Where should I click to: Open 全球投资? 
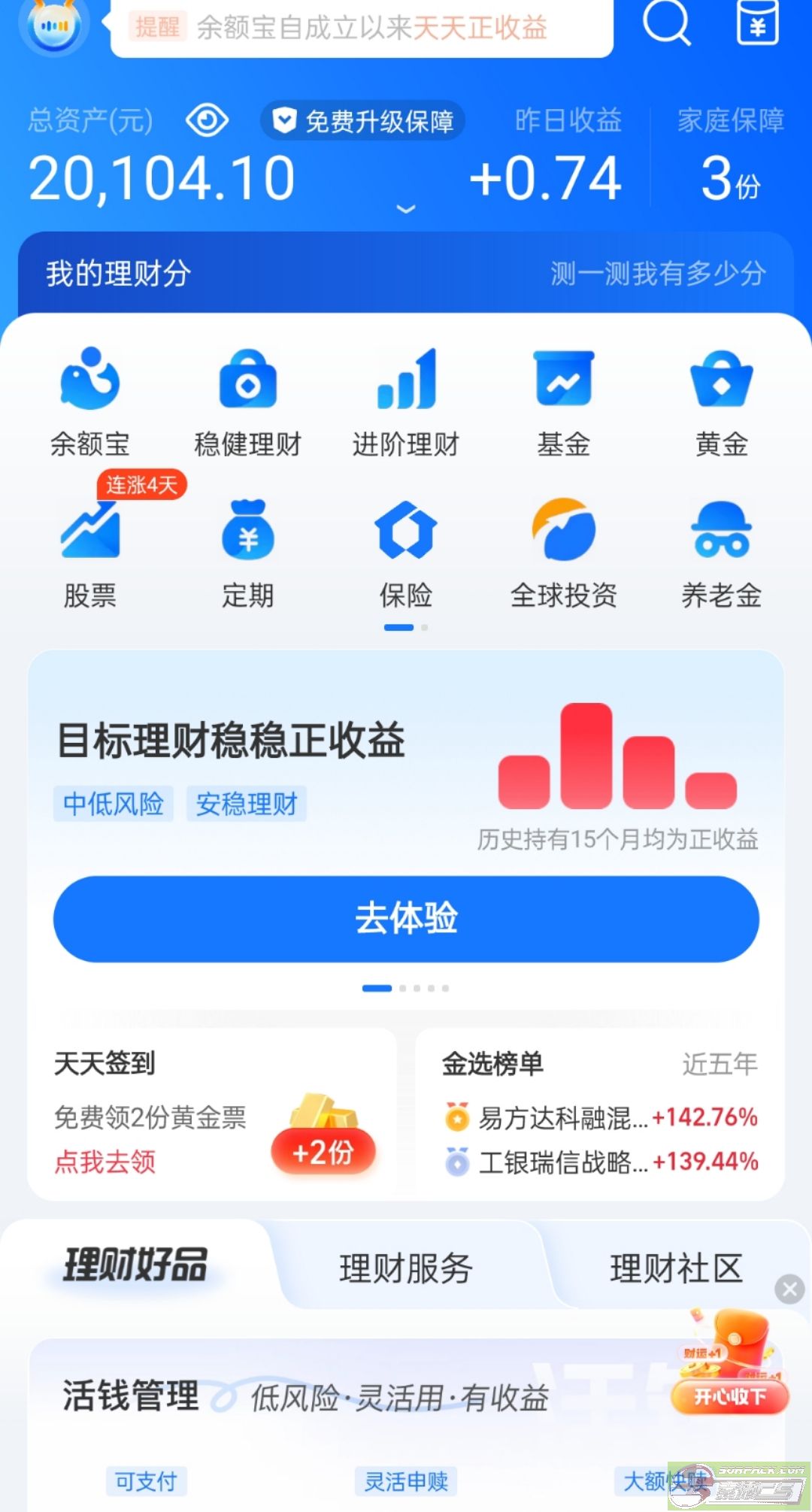click(x=564, y=553)
